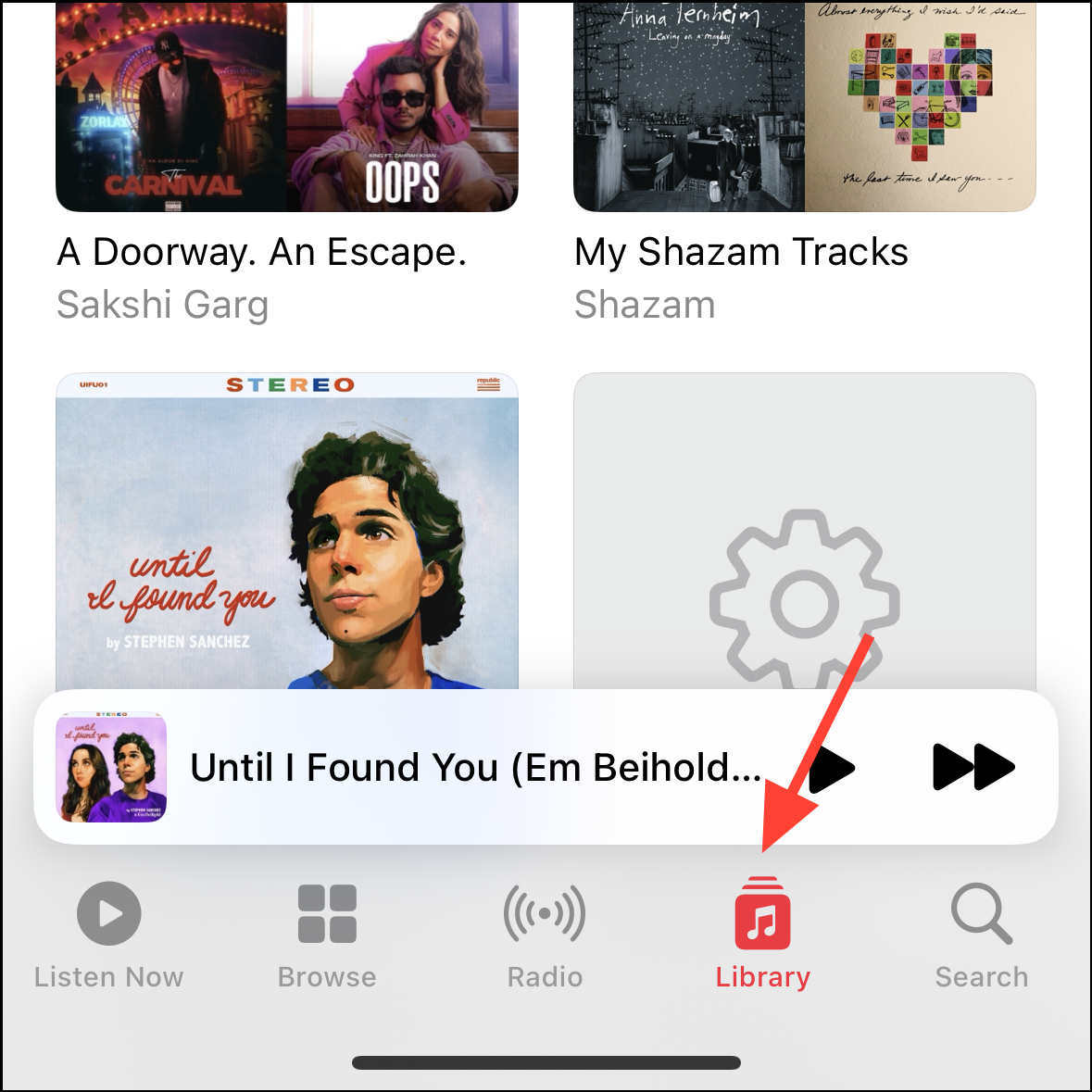Play the current song in the mini player

(835, 768)
